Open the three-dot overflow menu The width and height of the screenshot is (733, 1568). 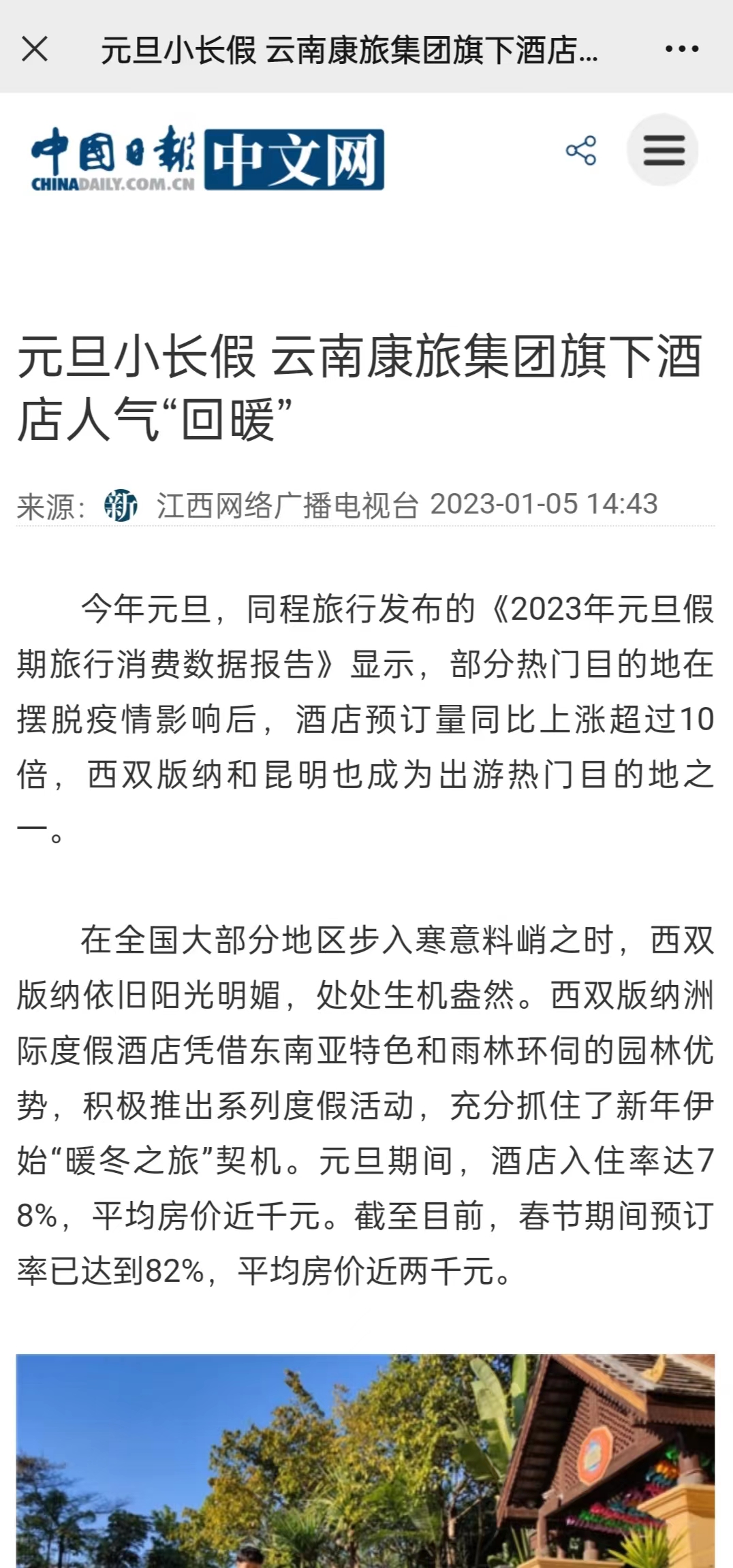tap(681, 49)
